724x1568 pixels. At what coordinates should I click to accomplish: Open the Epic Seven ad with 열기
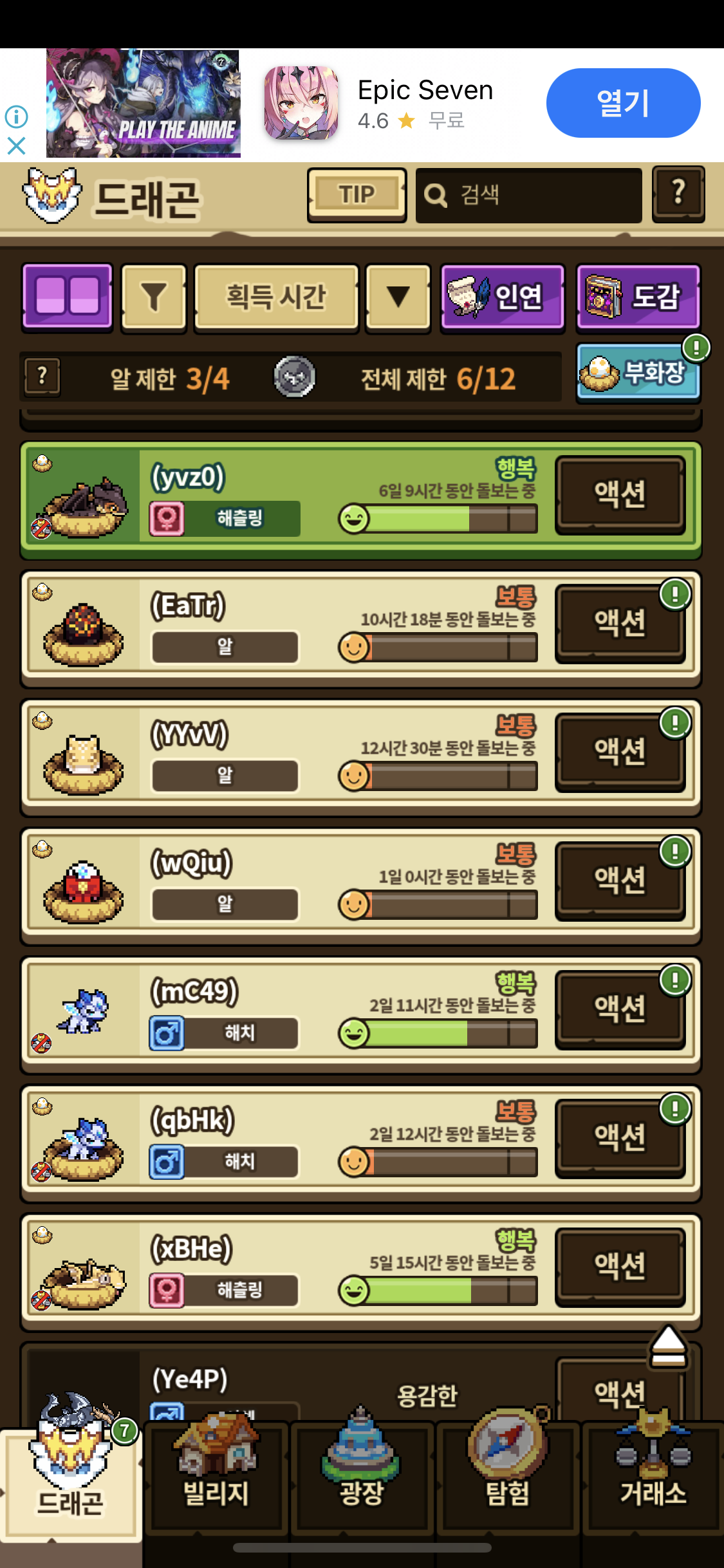tap(622, 103)
